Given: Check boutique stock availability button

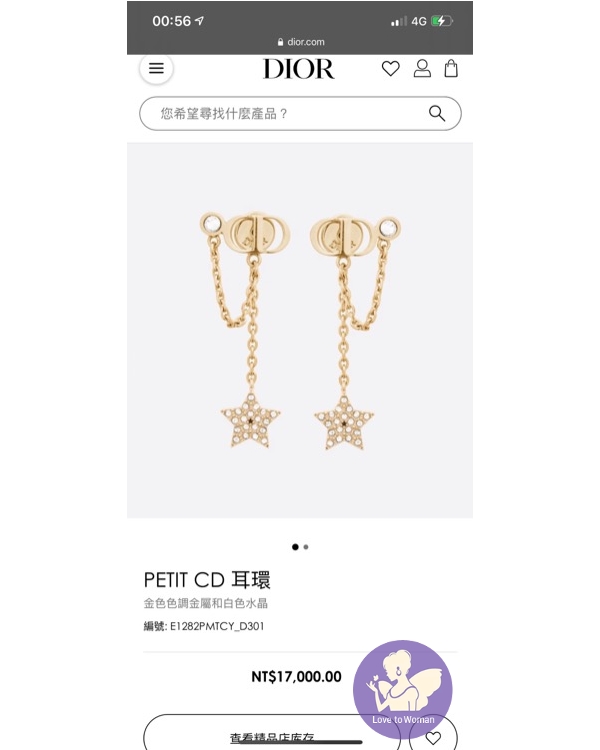Looking at the screenshot, I should pyautogui.click(x=270, y=737).
